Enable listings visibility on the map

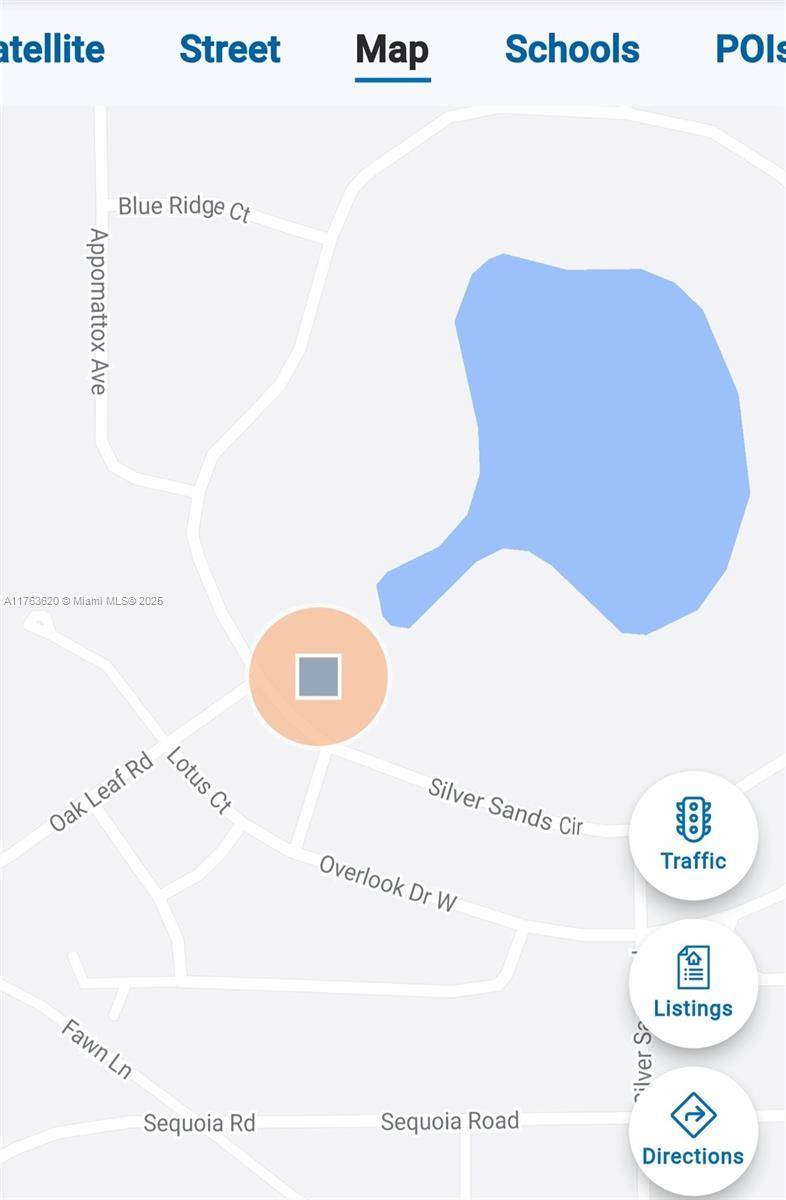(x=693, y=983)
